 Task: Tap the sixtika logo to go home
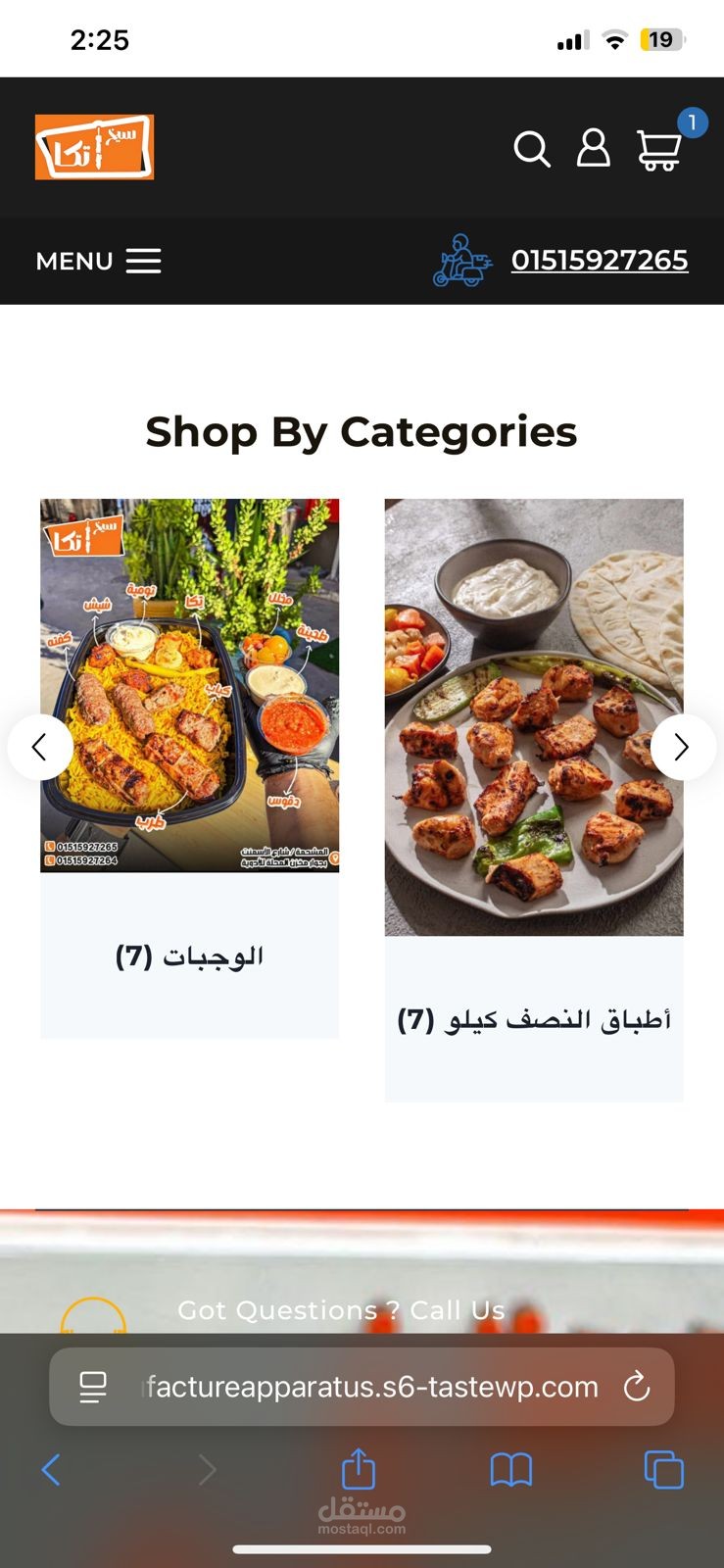pyautogui.click(x=94, y=148)
